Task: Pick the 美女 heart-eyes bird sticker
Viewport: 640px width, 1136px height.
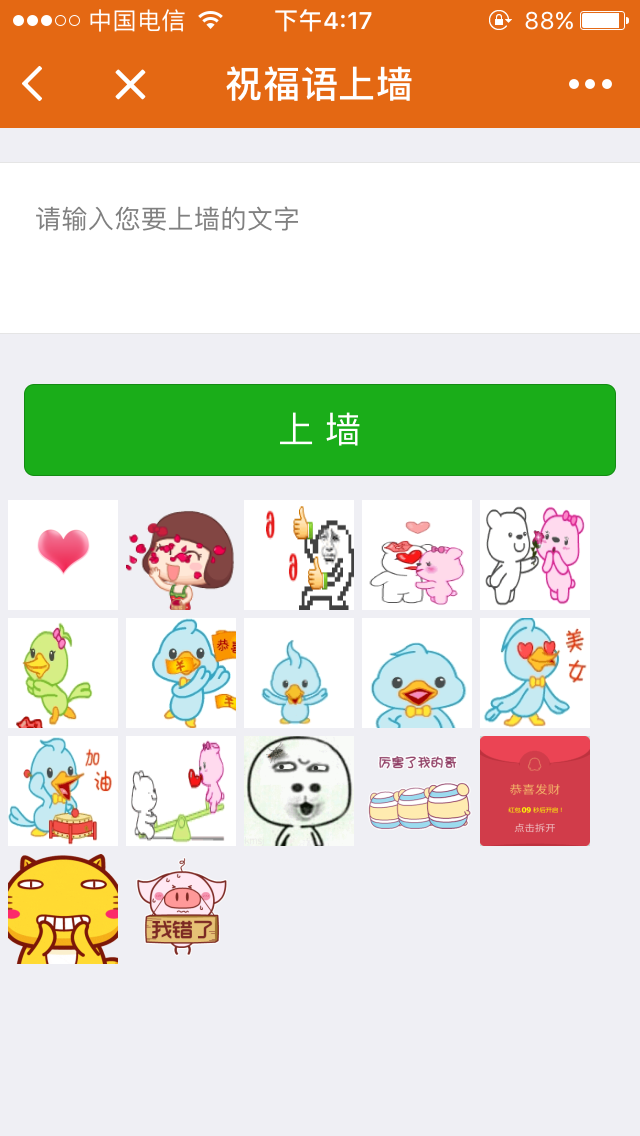Action: pyautogui.click(x=535, y=673)
